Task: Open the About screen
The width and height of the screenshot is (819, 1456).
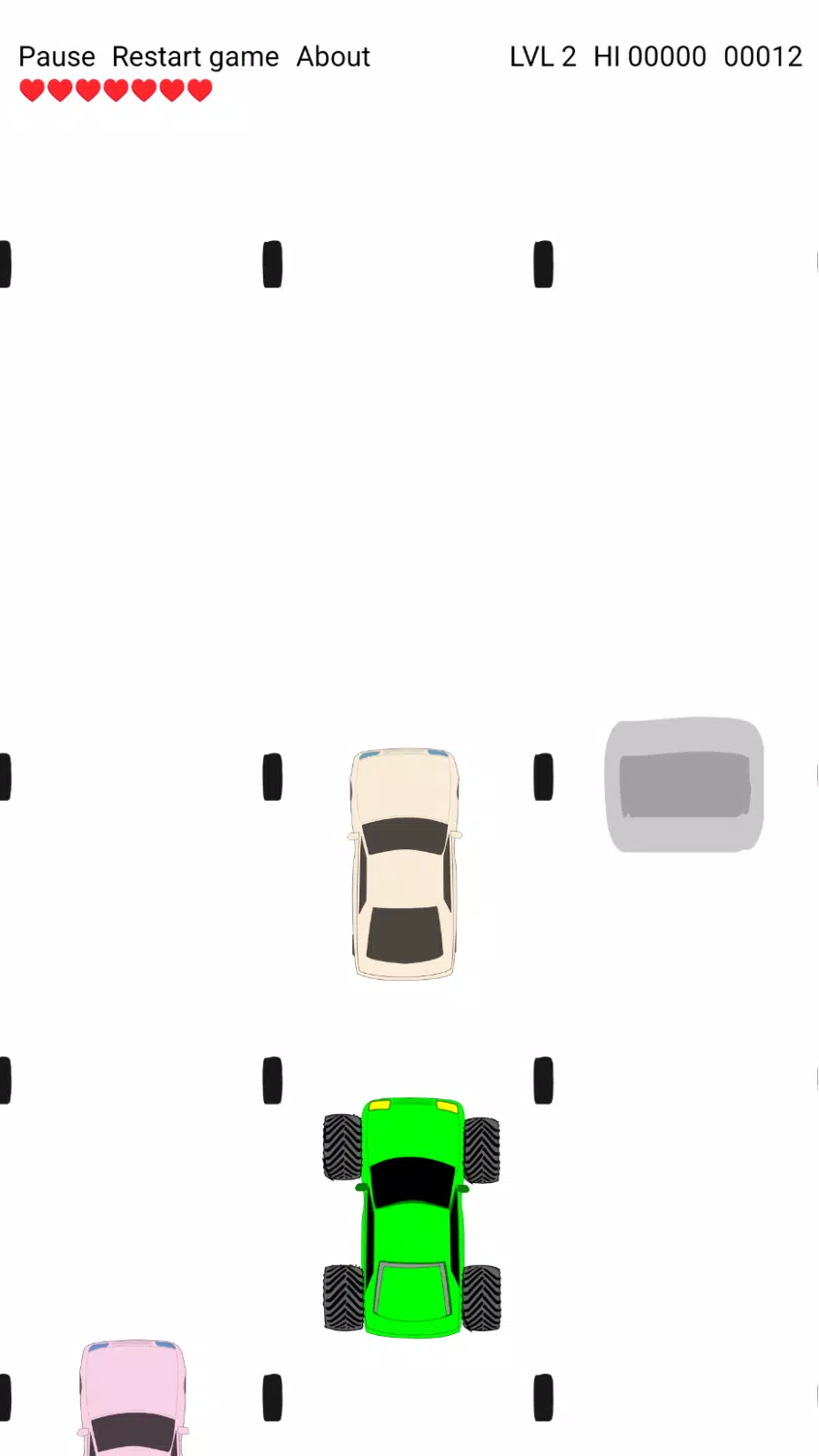Action: pos(332,56)
